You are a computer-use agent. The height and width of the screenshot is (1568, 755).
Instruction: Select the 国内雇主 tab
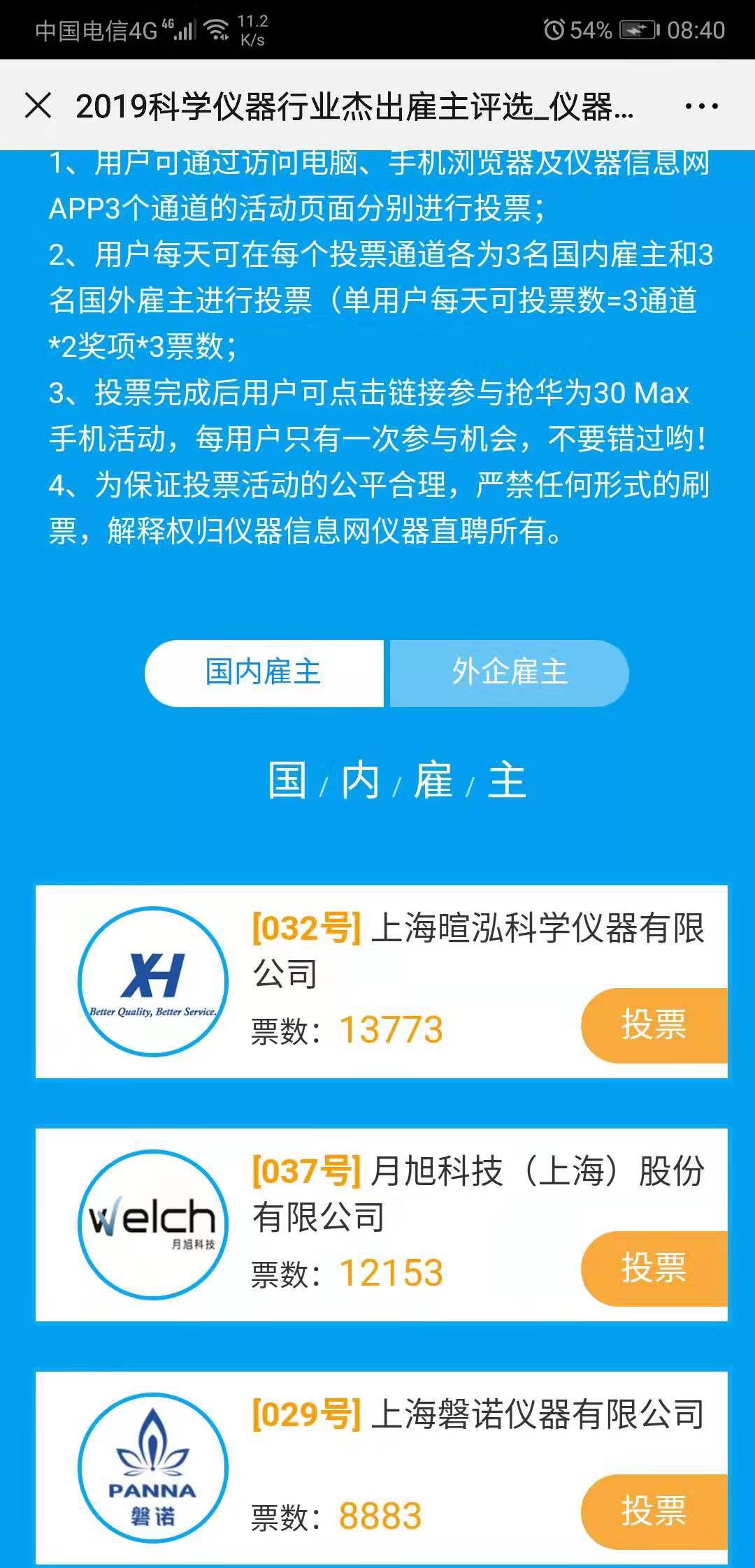click(264, 673)
